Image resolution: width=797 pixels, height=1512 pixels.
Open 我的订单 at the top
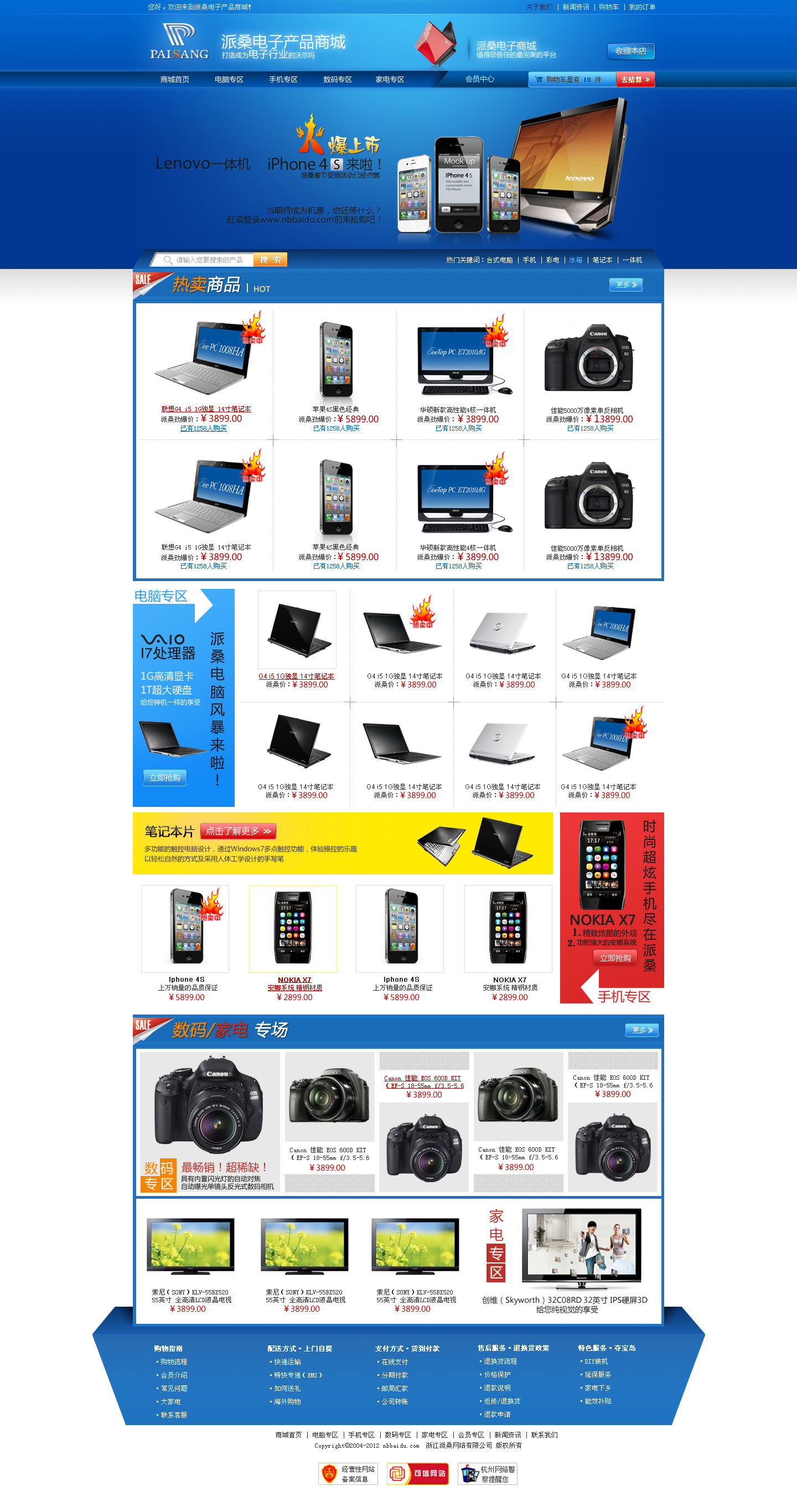[x=641, y=7]
